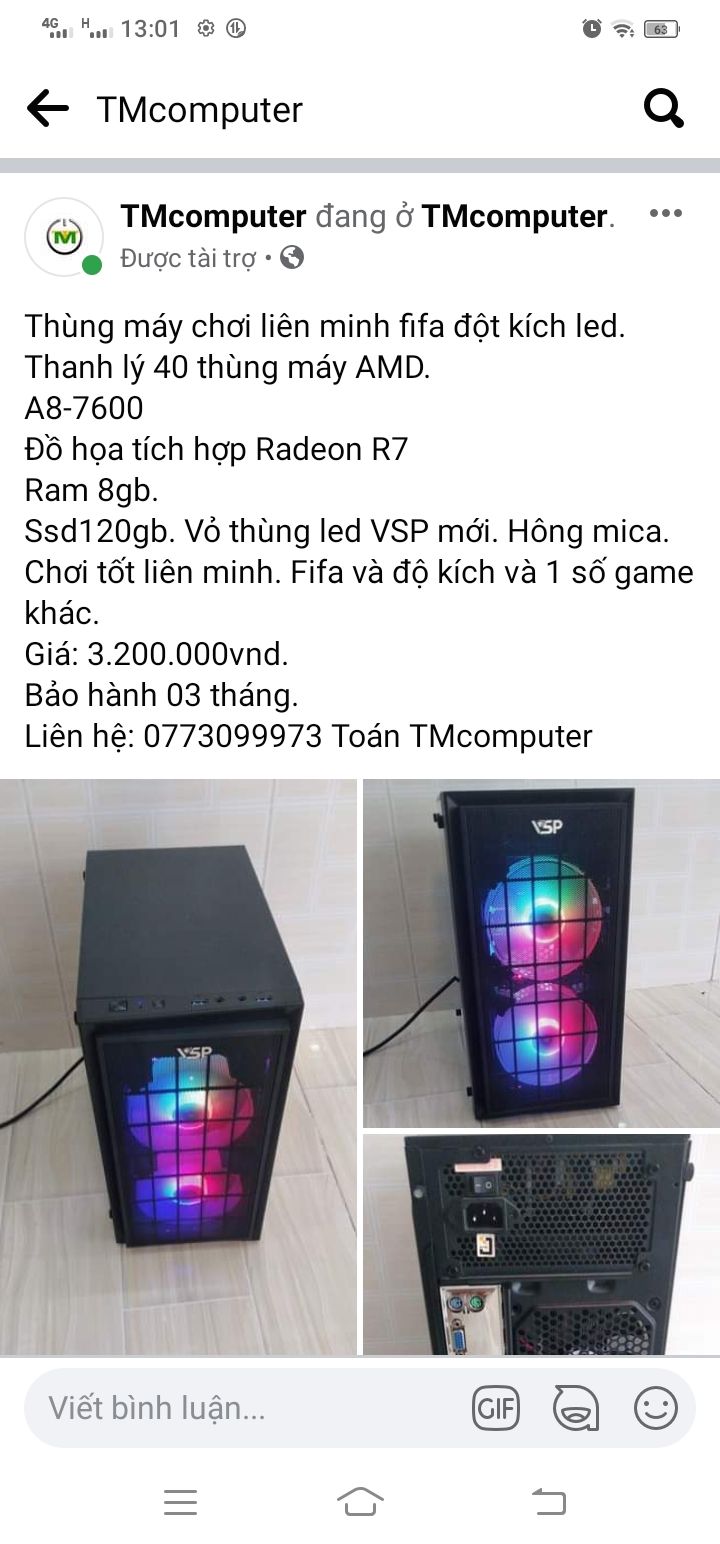Select the TMcomputer header title
This screenshot has width=720, height=1544.
(199, 110)
